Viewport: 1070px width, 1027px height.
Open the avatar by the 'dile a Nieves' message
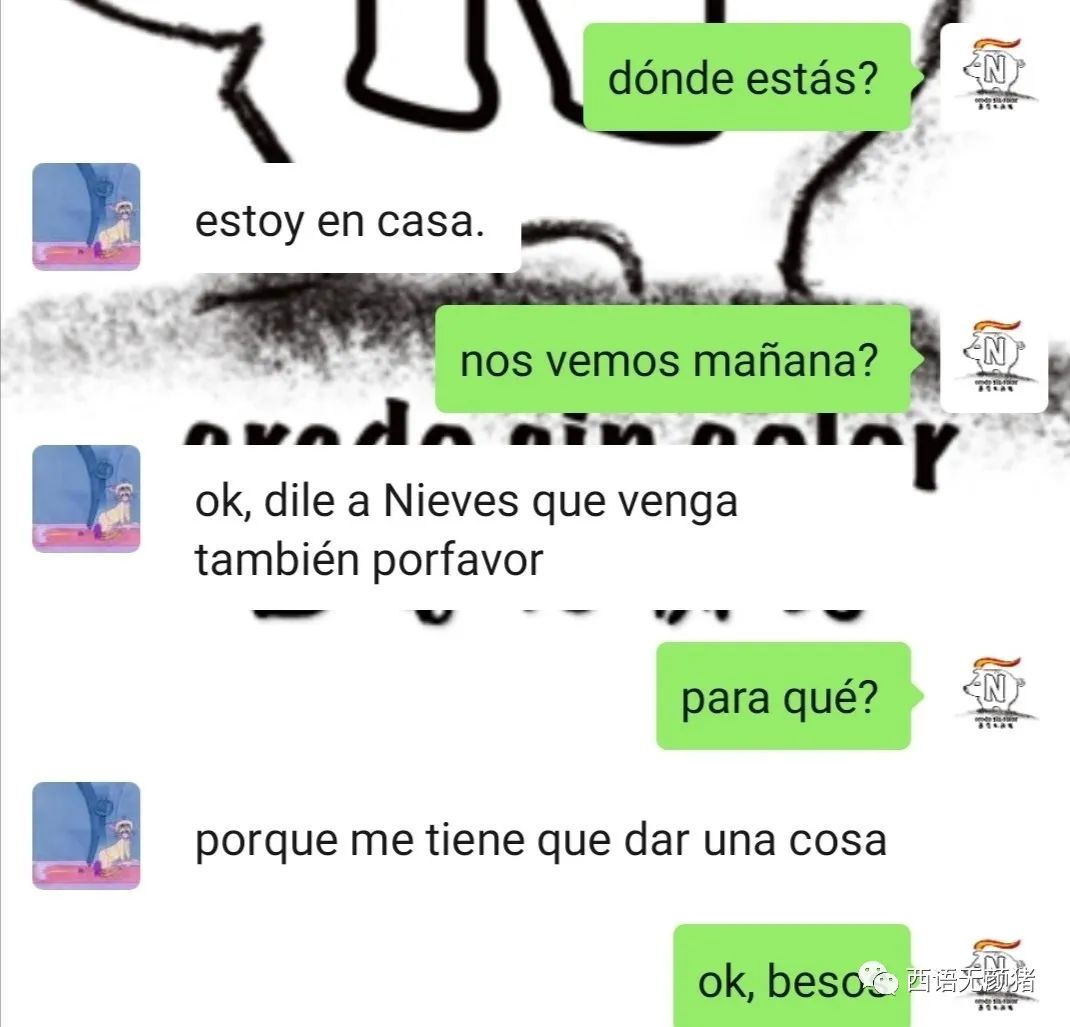coord(86,499)
